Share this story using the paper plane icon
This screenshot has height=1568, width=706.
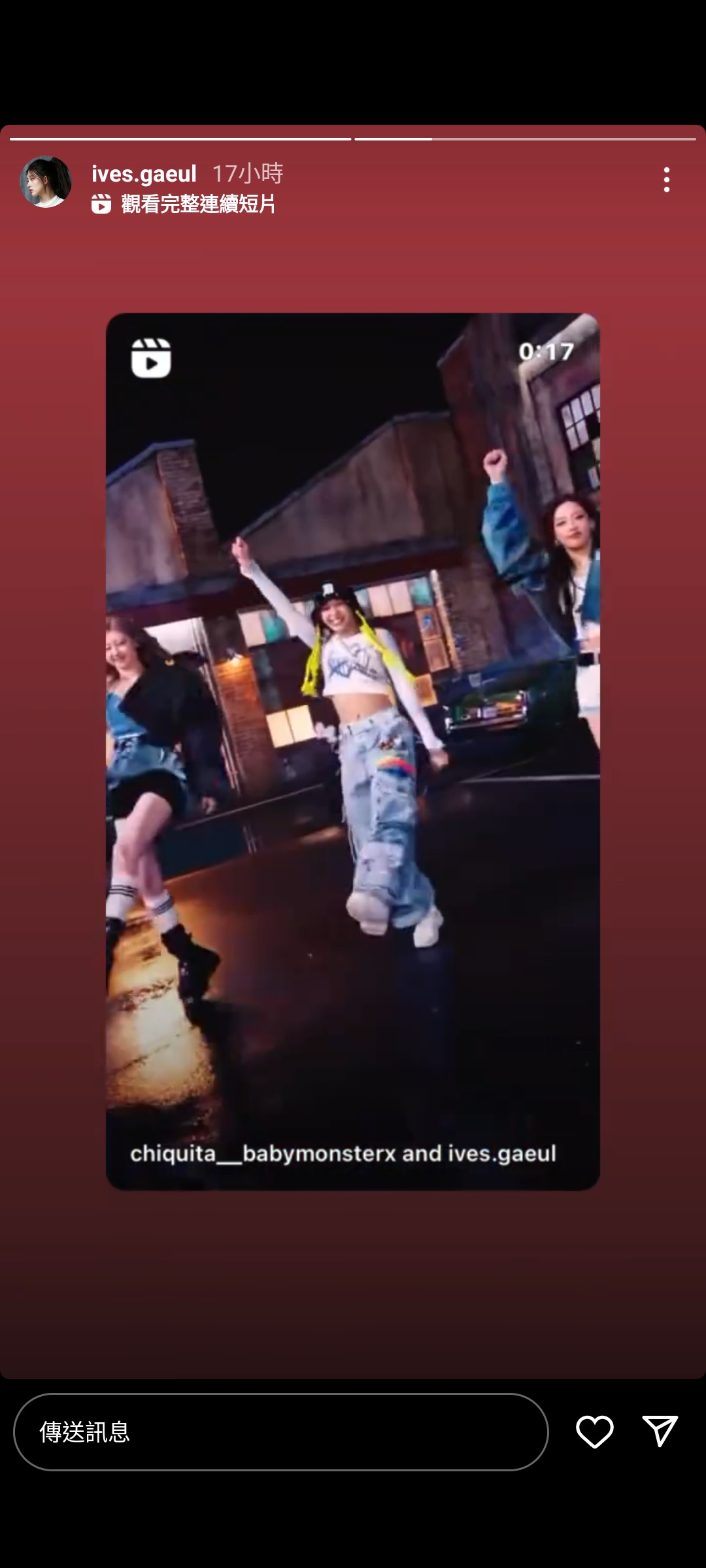tap(660, 1432)
